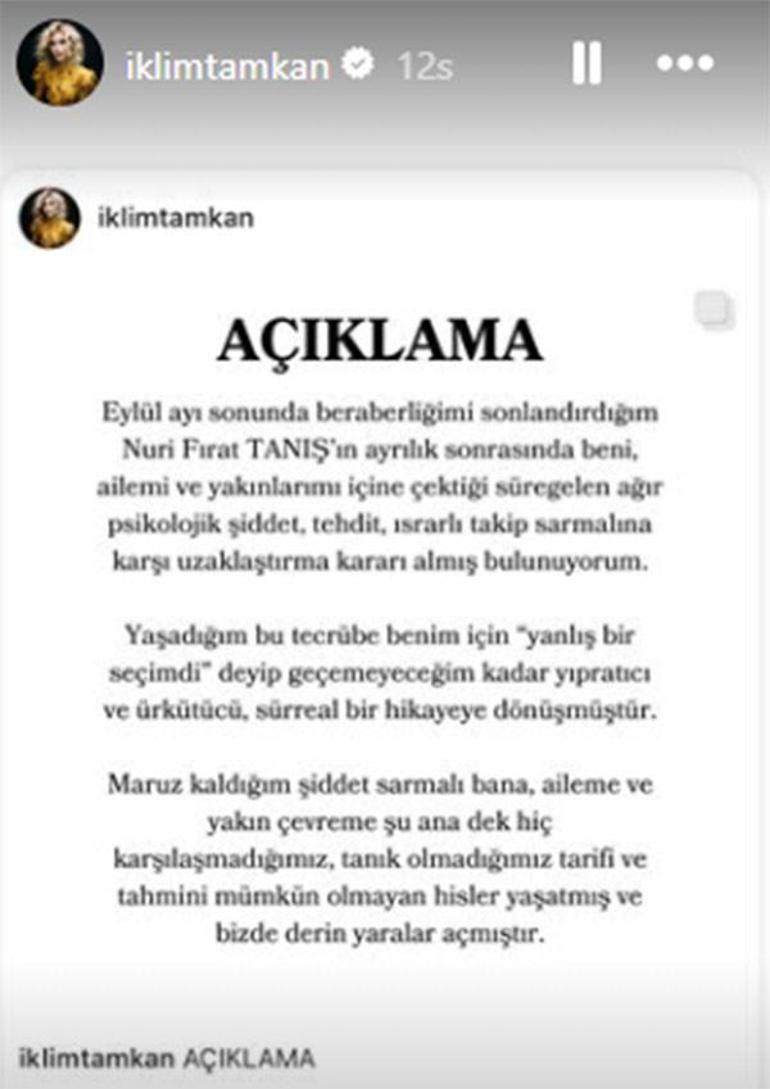
Task: Open iklimtamkan's profile picture in story header
Action: 60,63
